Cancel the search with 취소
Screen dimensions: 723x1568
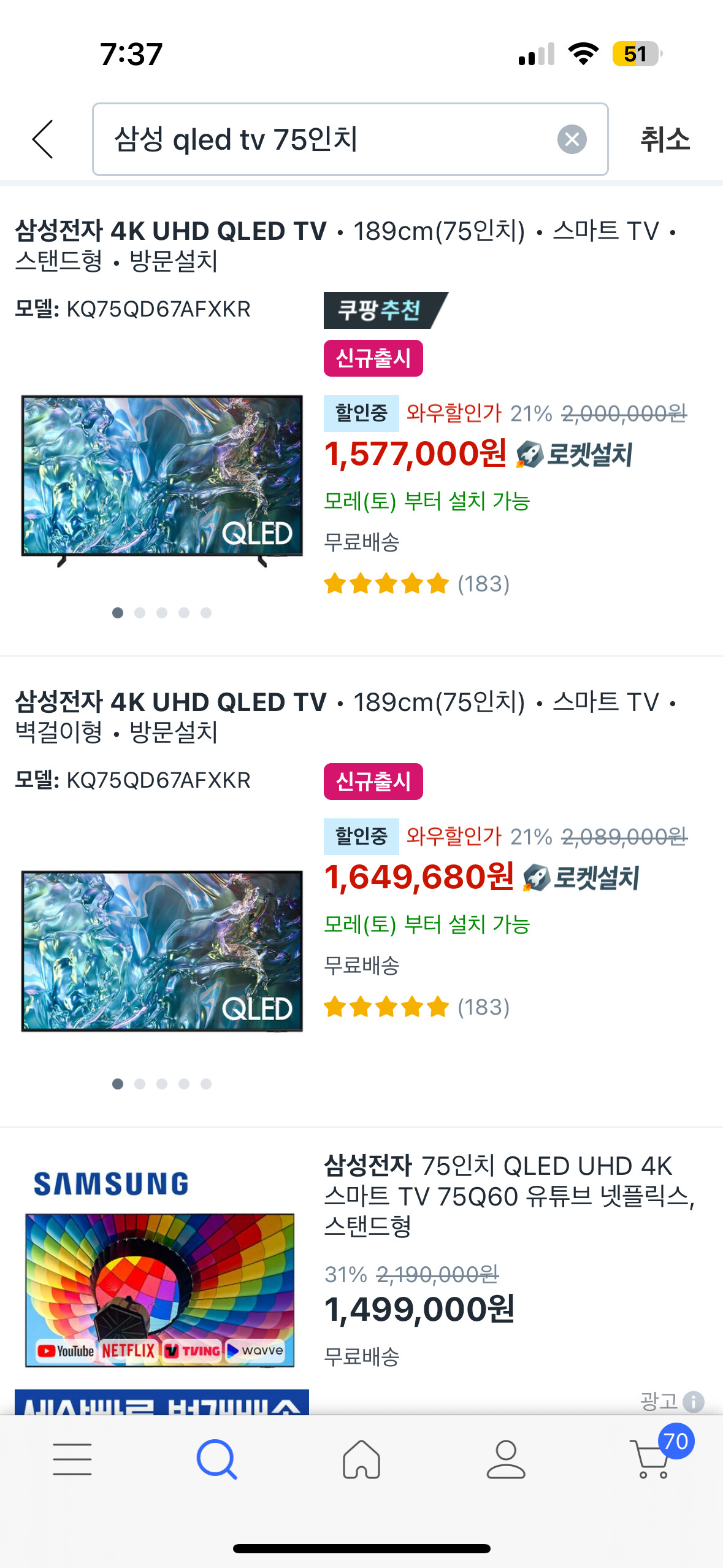[x=665, y=139]
